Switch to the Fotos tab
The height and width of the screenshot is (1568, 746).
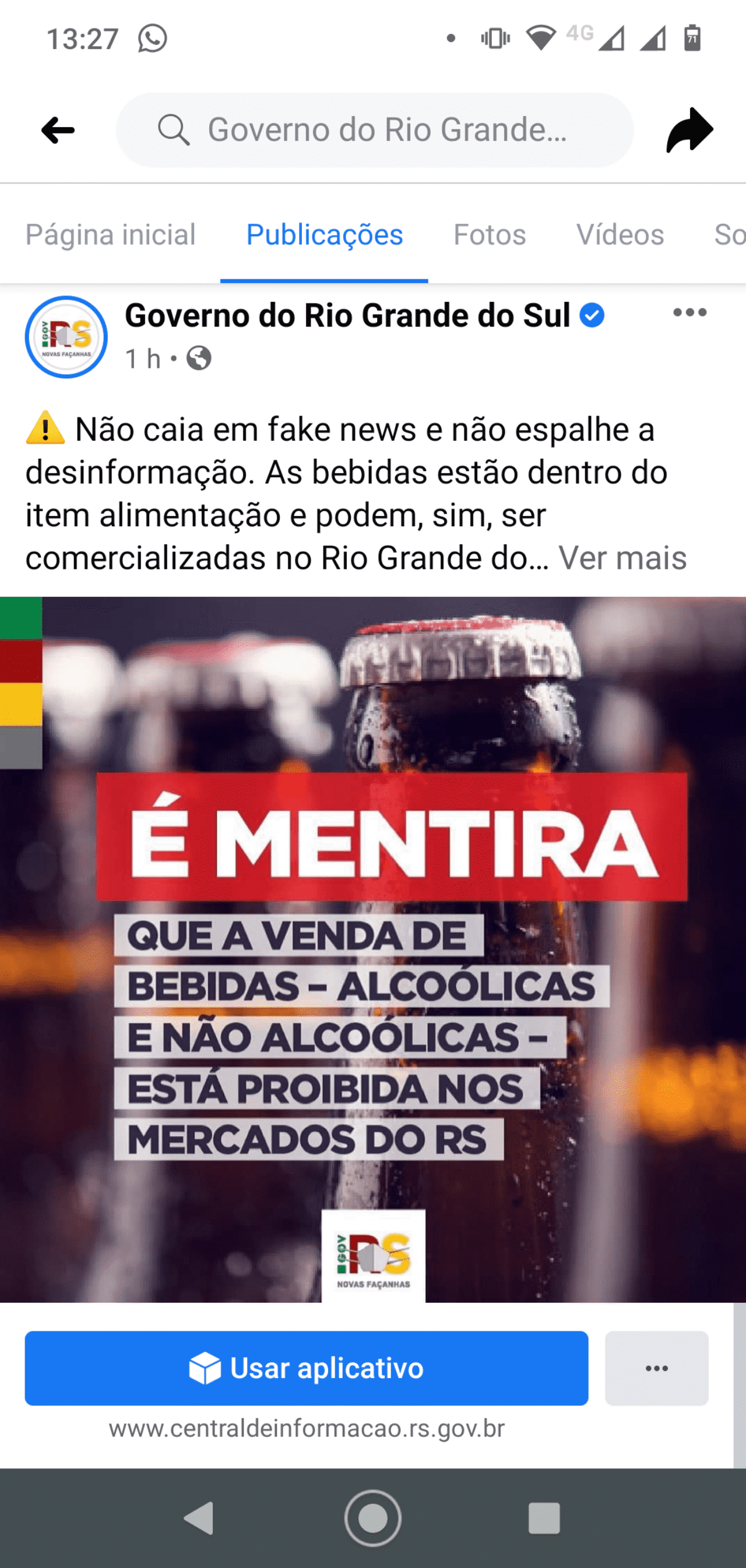[x=490, y=235]
